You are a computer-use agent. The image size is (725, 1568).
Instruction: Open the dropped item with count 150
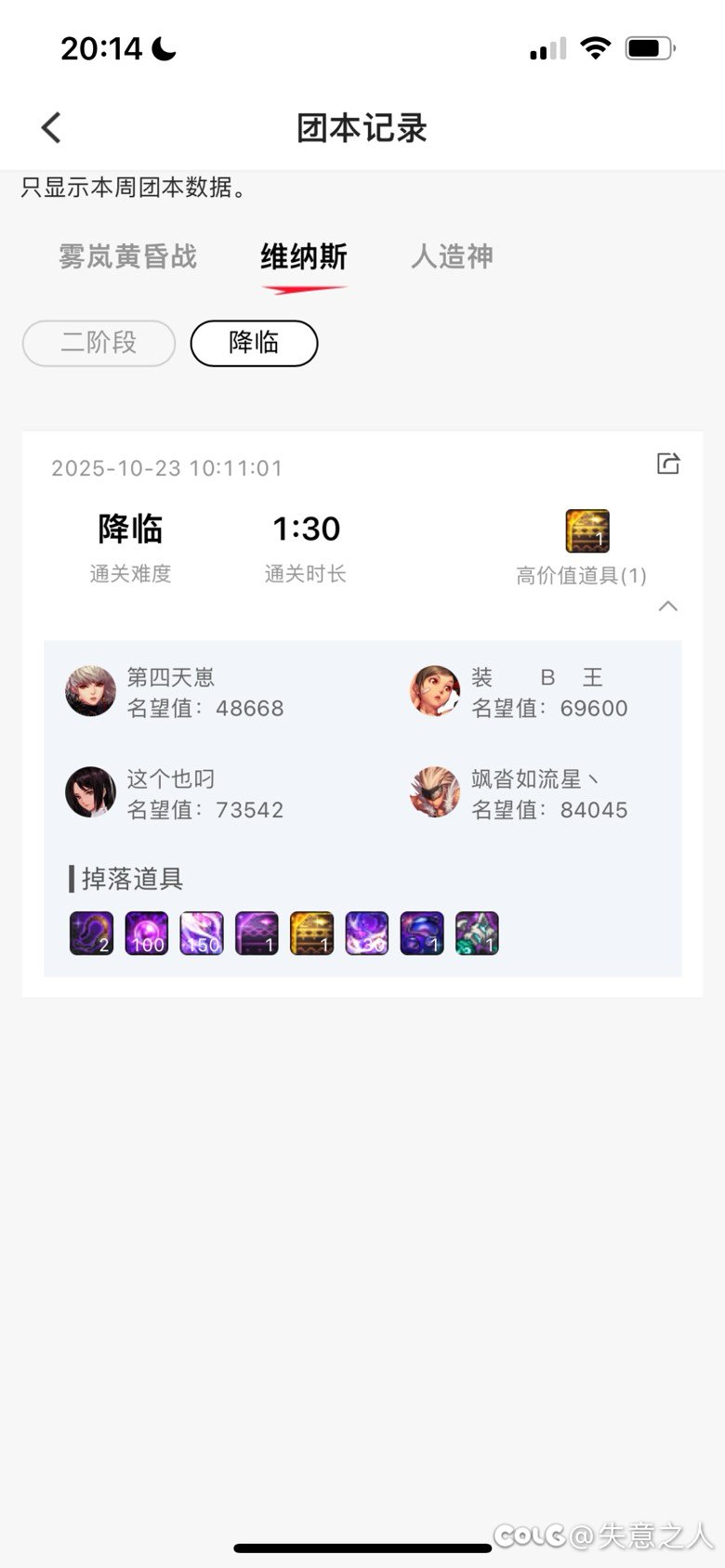coord(202,934)
